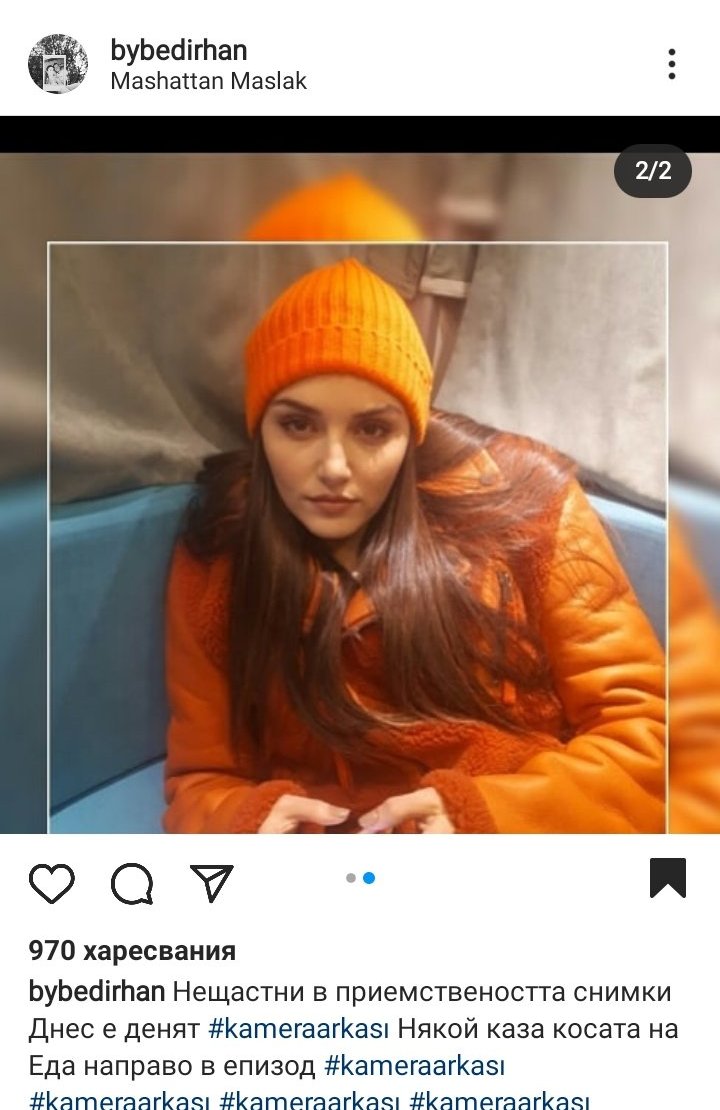
Task: Open comments with the speech bubble icon
Action: click(132, 883)
